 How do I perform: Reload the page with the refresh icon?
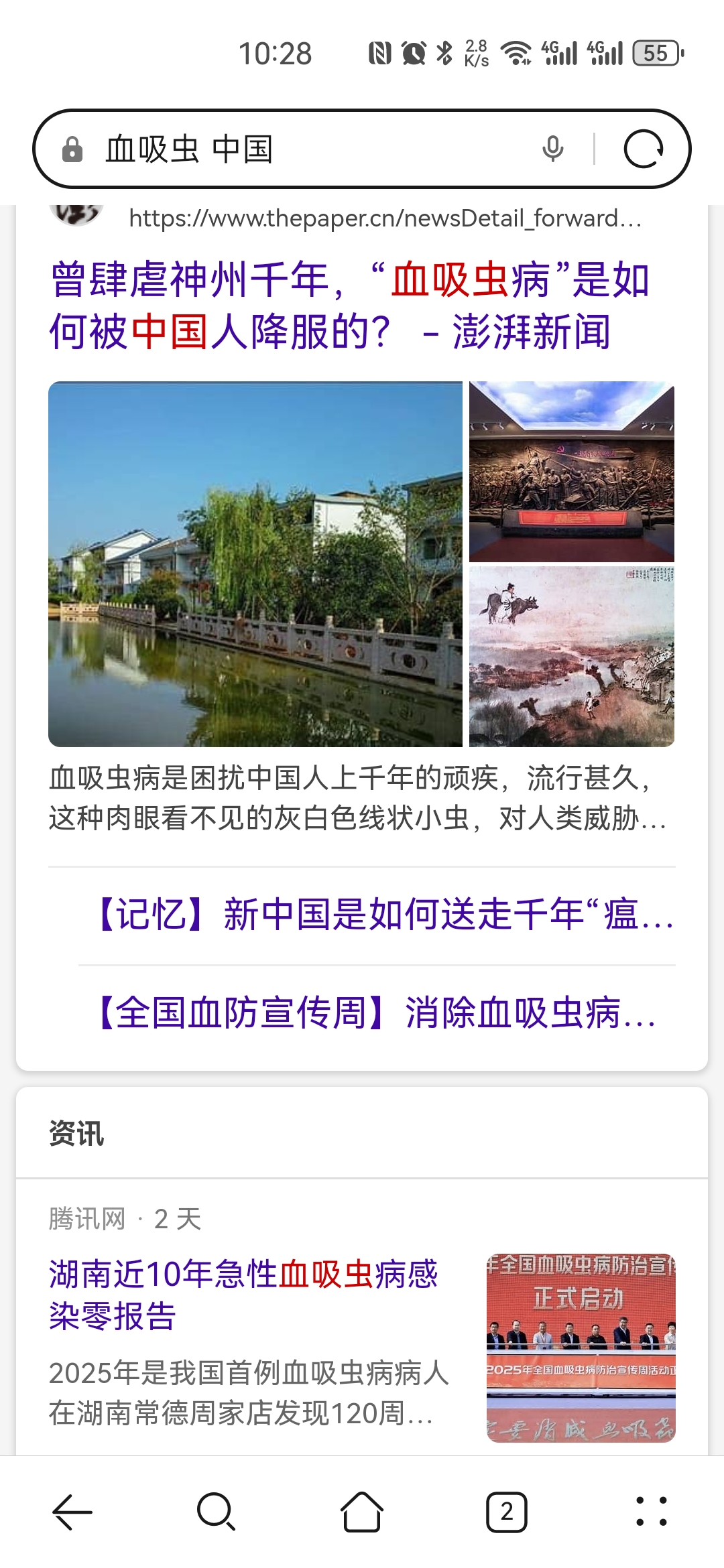tap(643, 149)
